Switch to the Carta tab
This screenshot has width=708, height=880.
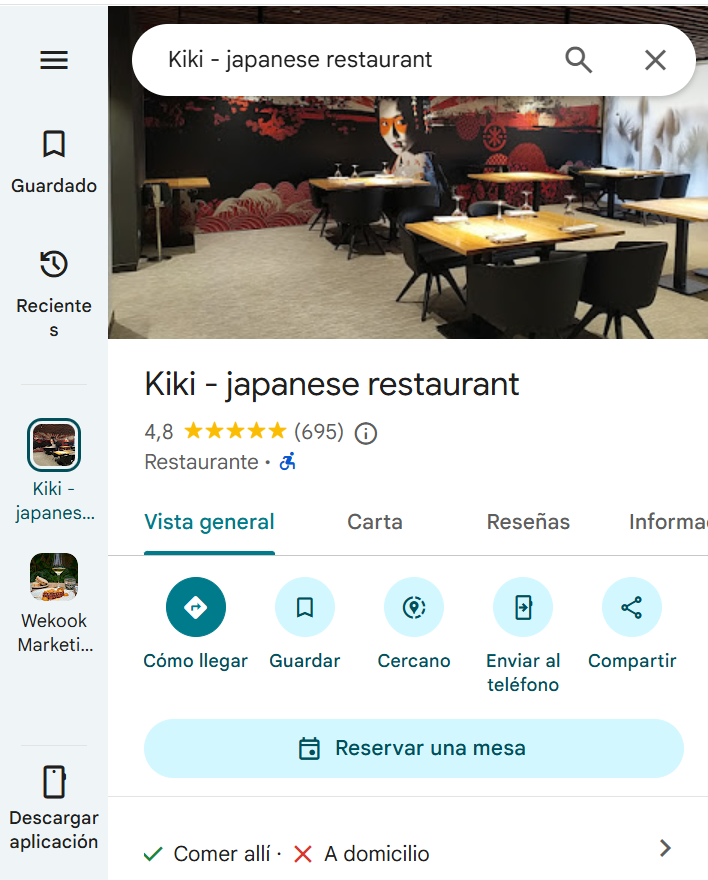point(375,522)
